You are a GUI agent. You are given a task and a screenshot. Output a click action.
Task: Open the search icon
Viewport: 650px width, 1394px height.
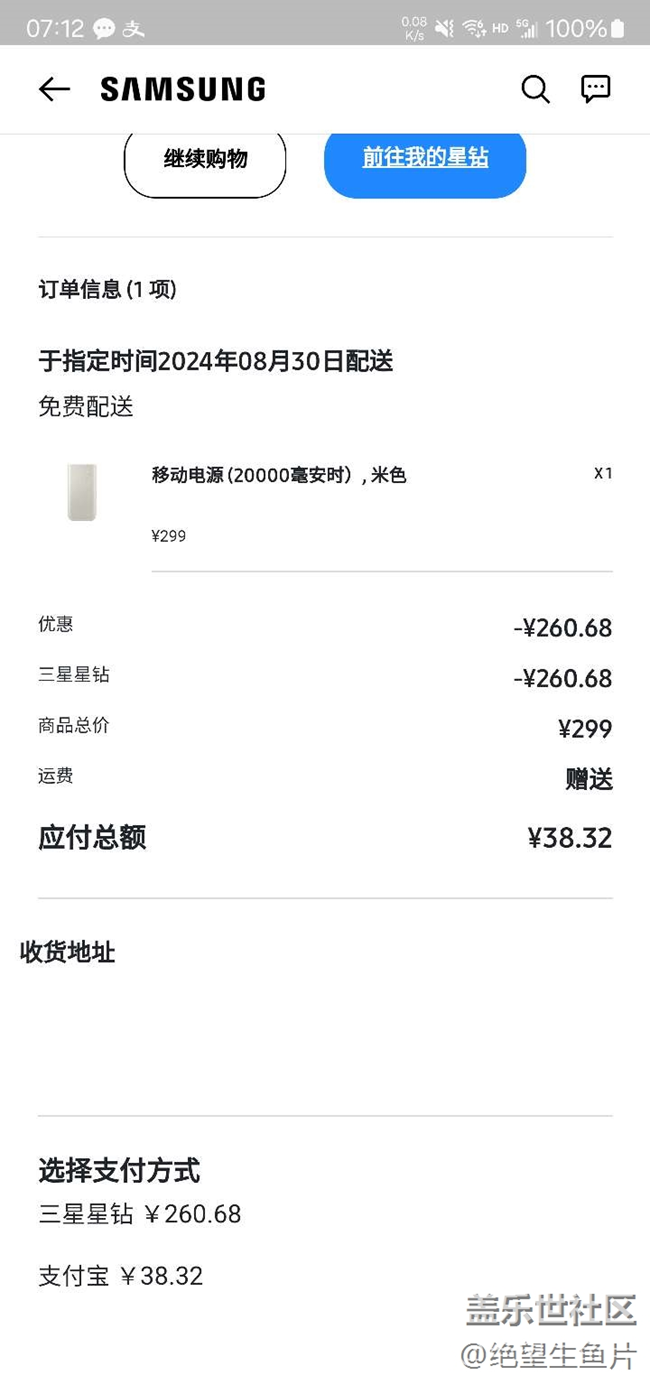(x=535, y=89)
